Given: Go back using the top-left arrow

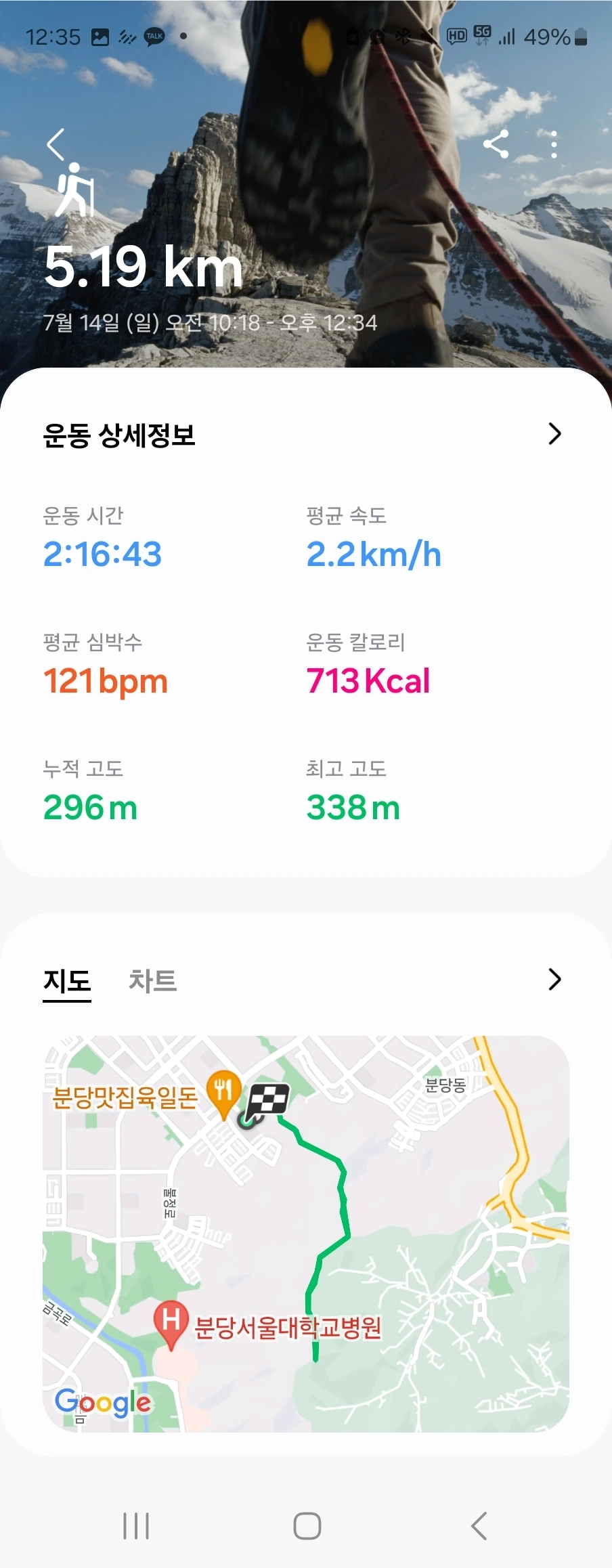Looking at the screenshot, I should tap(56, 144).
